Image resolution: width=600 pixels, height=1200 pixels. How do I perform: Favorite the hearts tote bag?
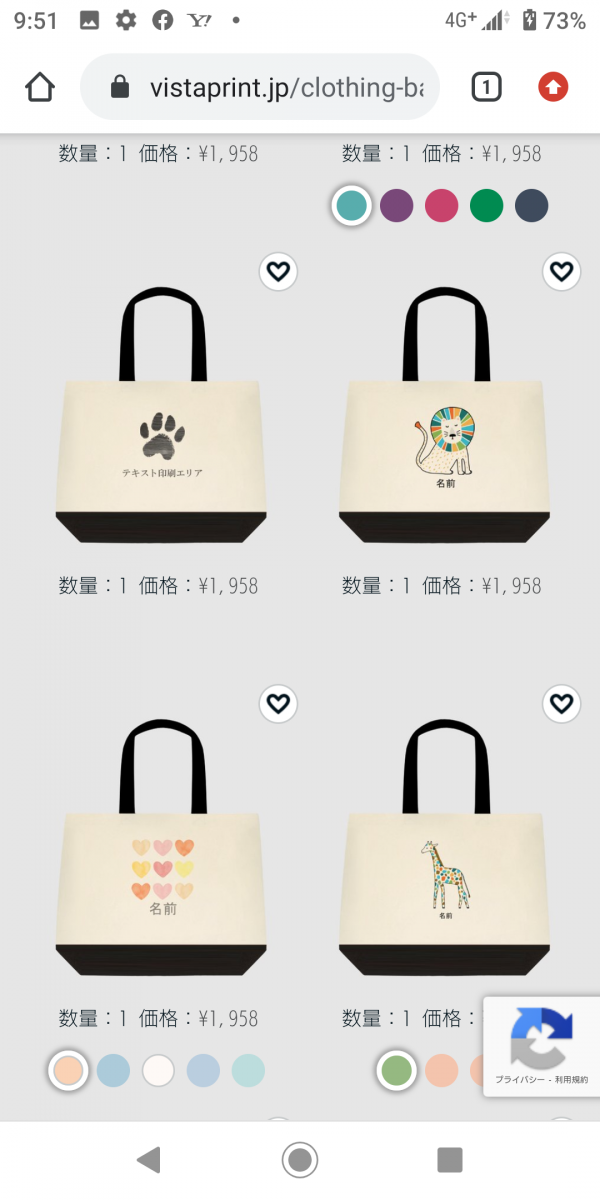279,704
